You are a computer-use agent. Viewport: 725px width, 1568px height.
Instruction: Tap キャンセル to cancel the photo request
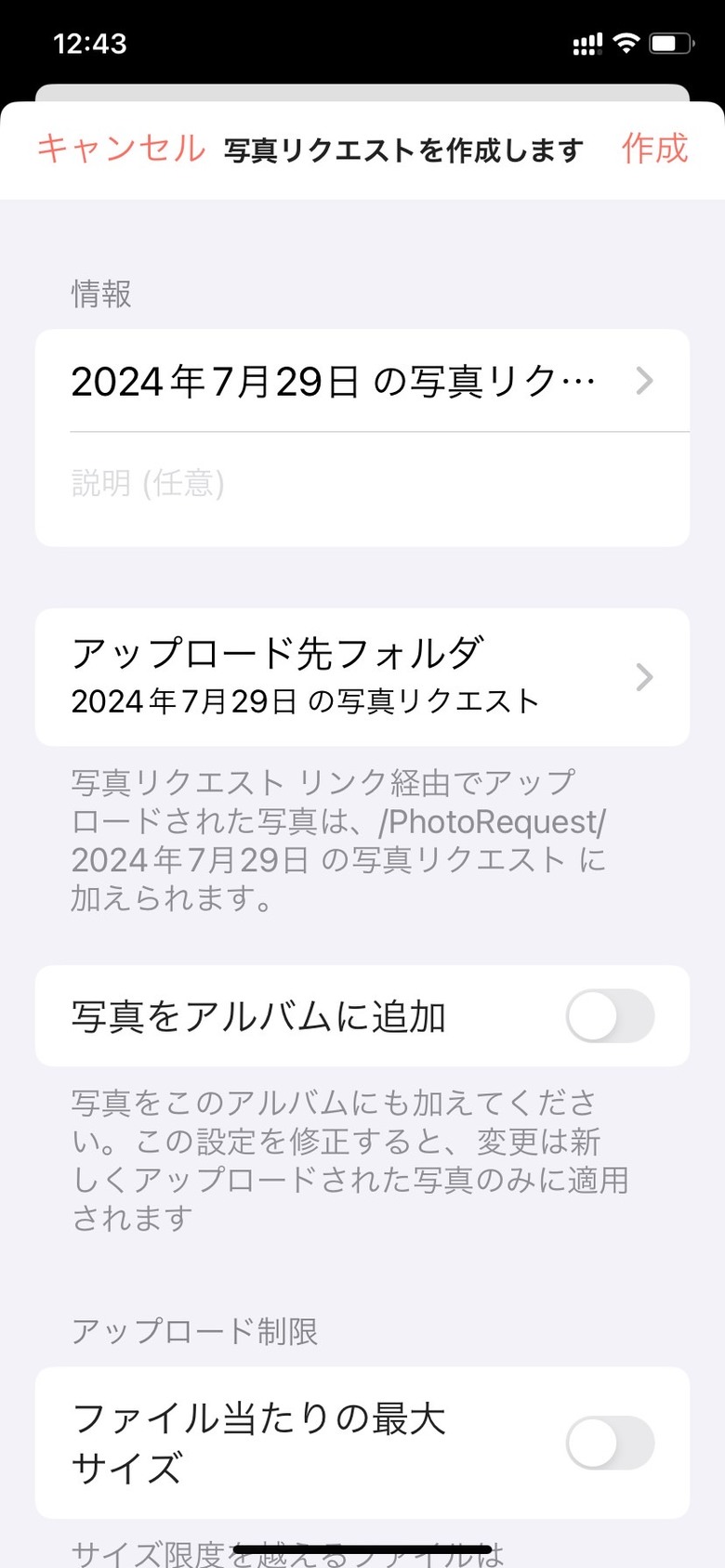coord(121,149)
